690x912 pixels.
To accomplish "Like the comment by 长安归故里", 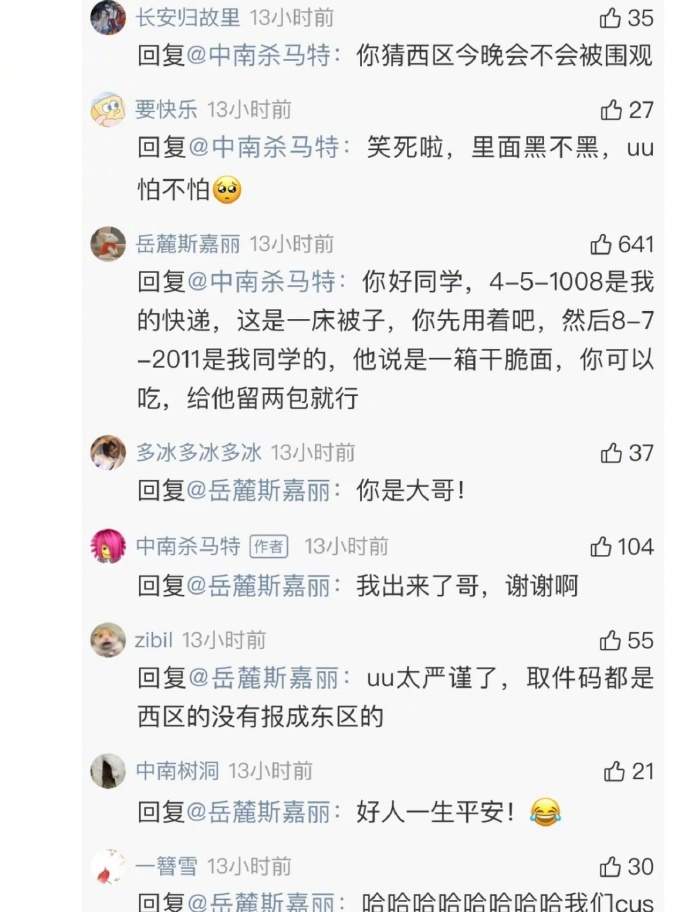I will [x=611, y=17].
